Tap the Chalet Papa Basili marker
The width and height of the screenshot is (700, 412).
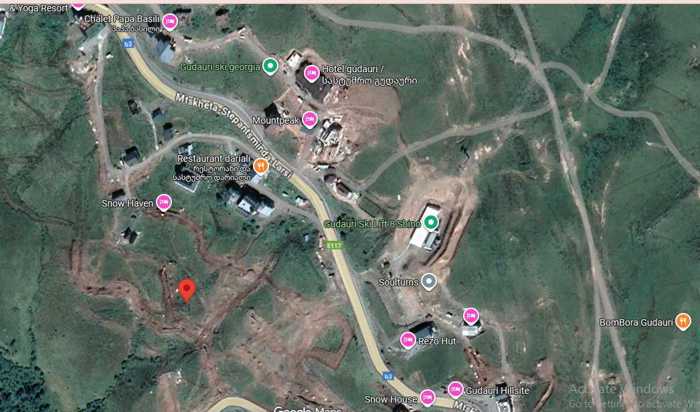[172, 21]
